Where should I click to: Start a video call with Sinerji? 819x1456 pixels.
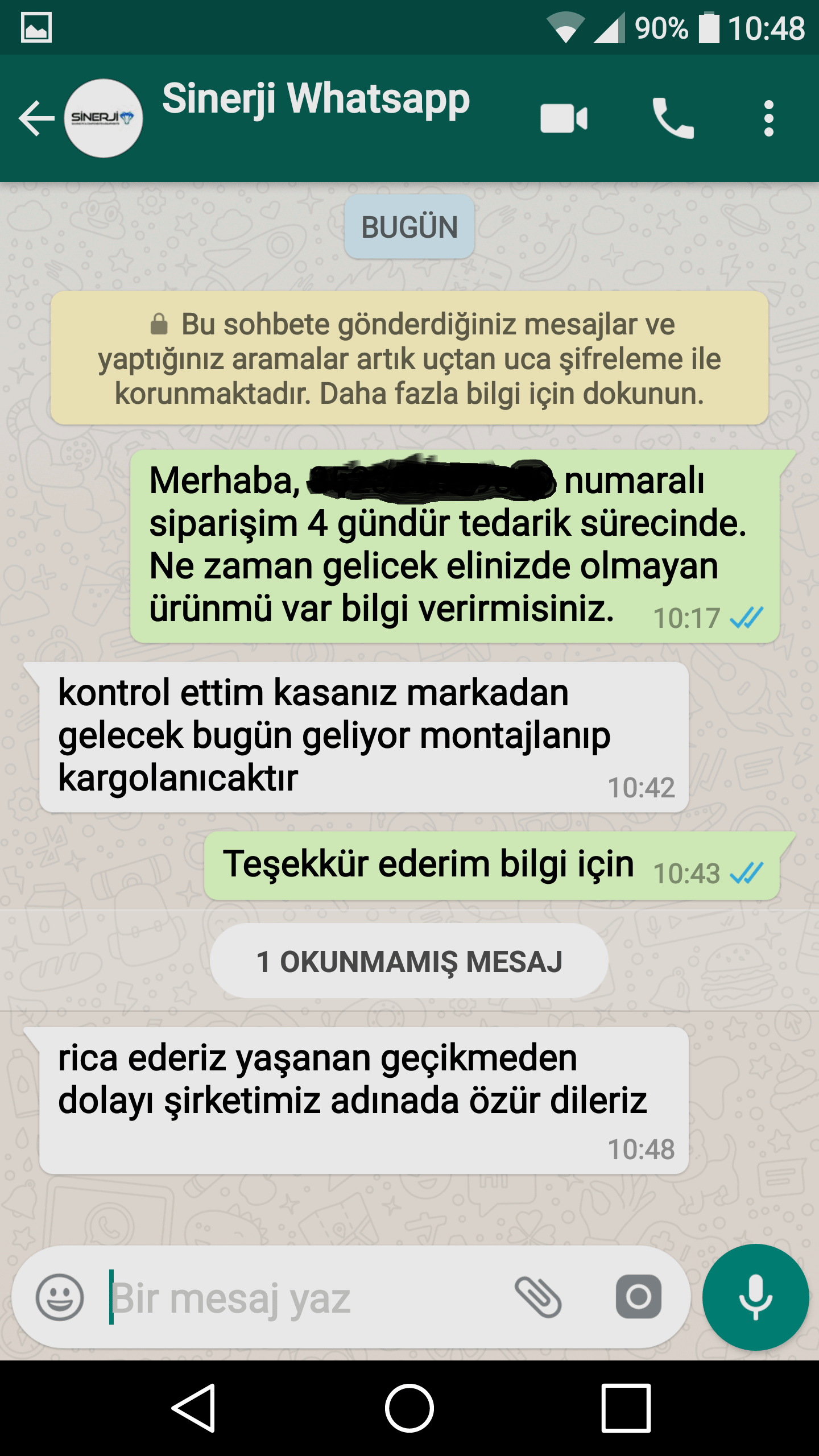point(564,118)
